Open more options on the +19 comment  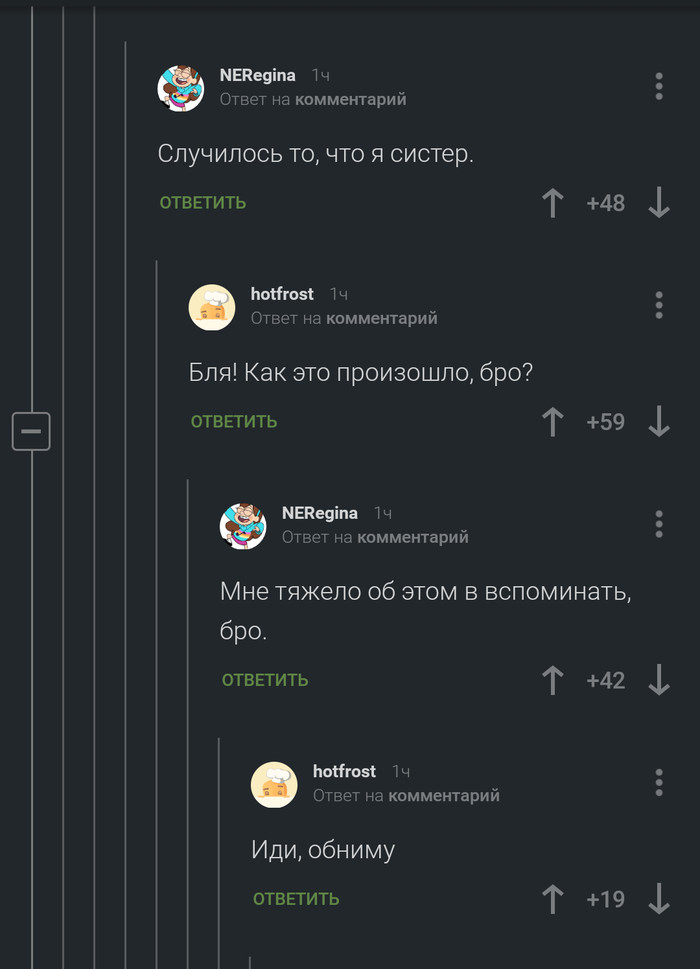click(659, 783)
